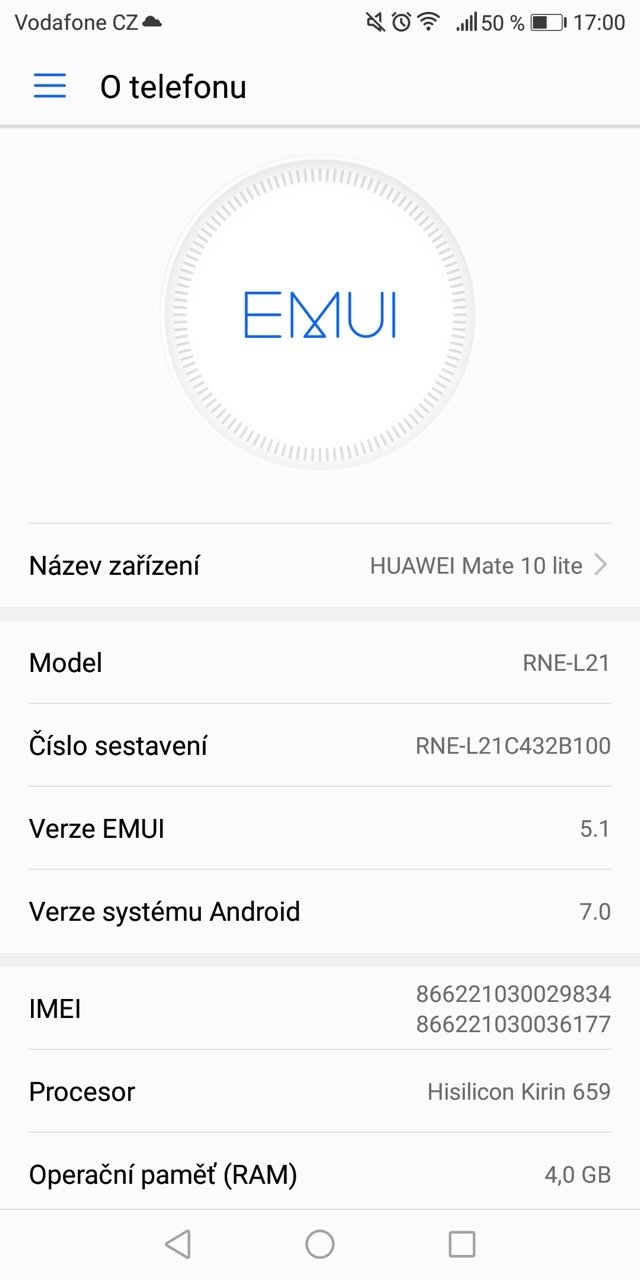The height and width of the screenshot is (1280, 640).
Task: Go back with the navigation bar
Action: click(x=177, y=1244)
